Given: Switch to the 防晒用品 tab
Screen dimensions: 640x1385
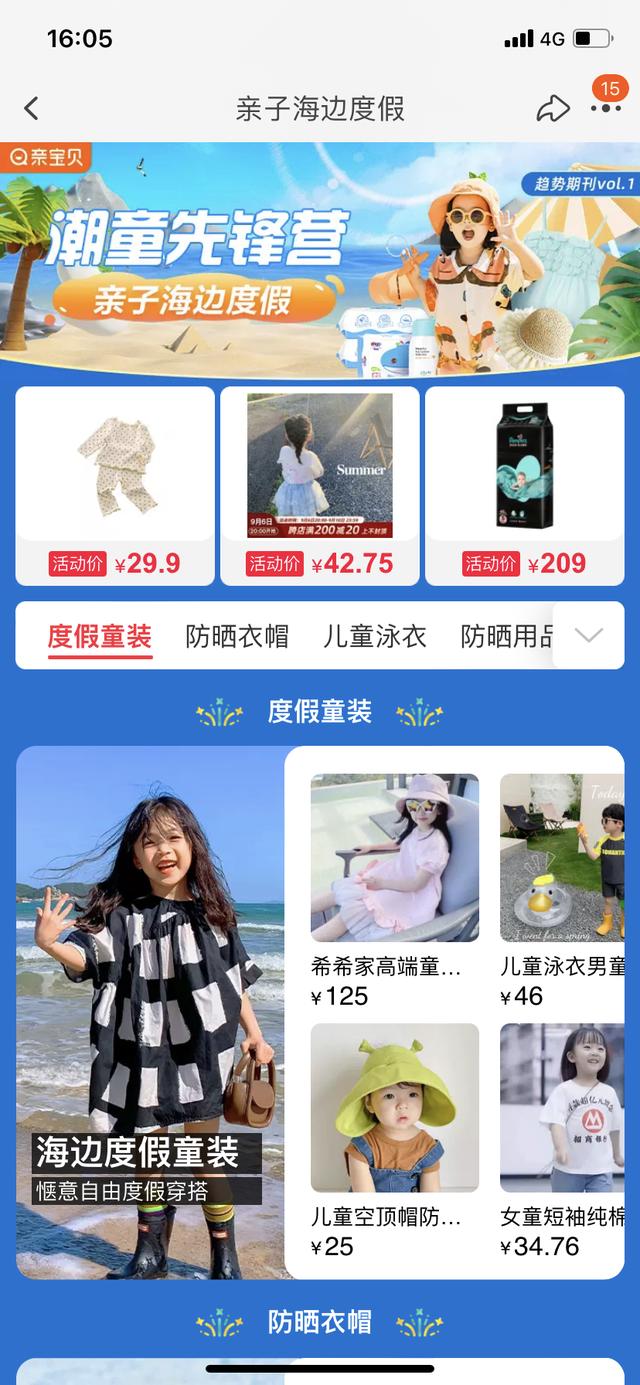Looking at the screenshot, I should point(505,636).
